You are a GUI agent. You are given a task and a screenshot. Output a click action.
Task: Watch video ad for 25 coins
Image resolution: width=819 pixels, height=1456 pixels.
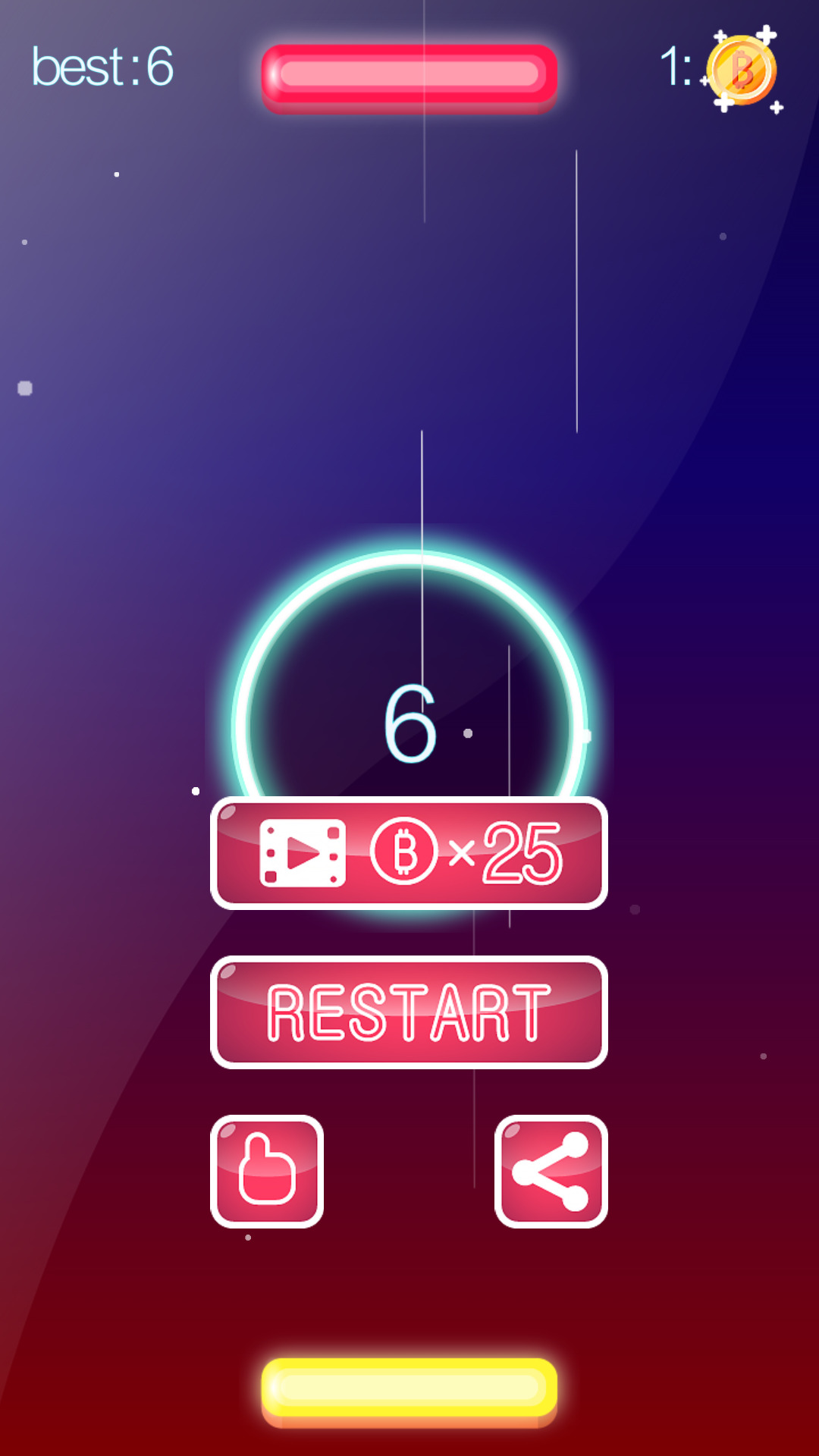coord(409,853)
